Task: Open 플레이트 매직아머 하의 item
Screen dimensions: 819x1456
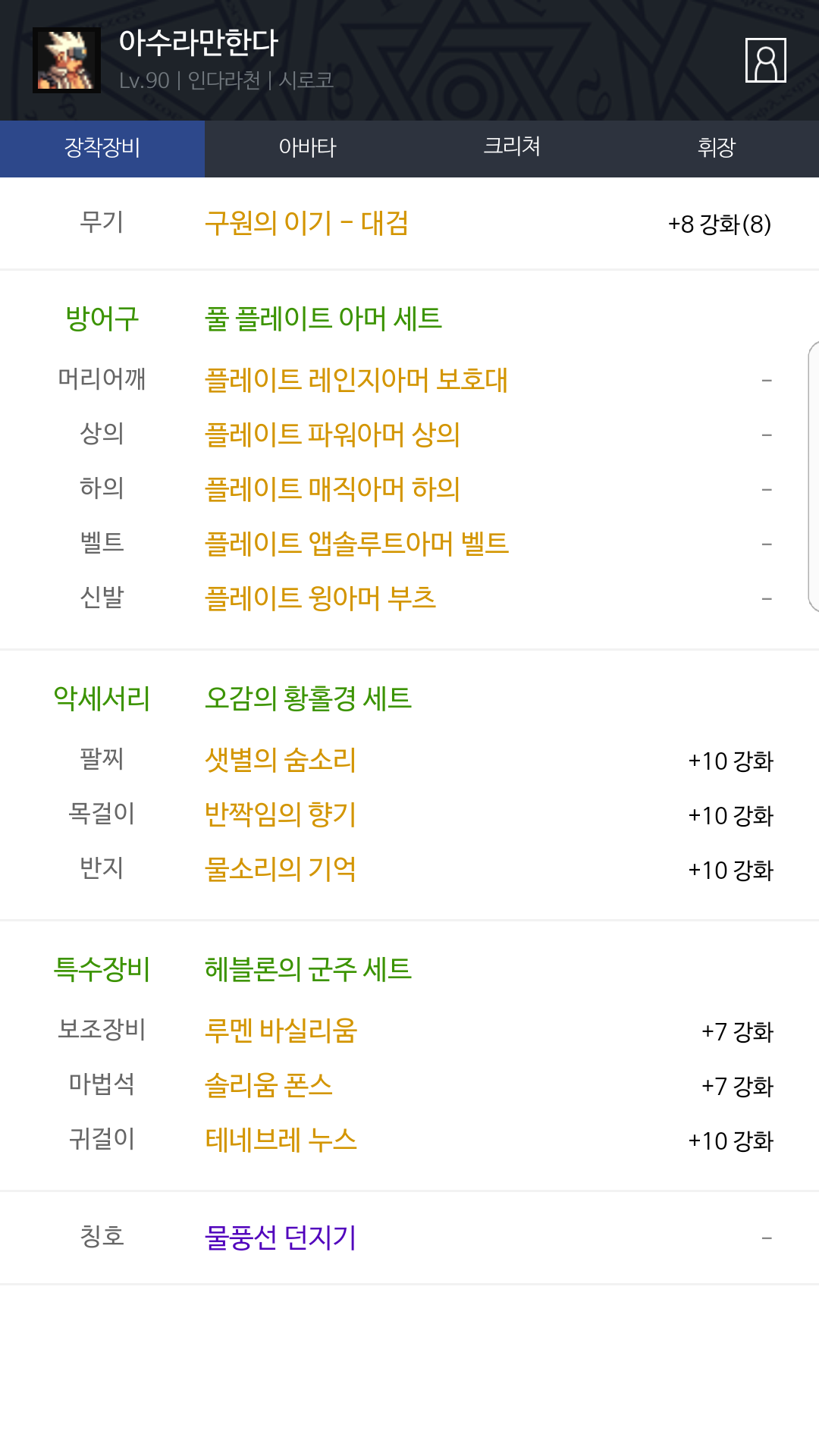Action: [x=332, y=489]
